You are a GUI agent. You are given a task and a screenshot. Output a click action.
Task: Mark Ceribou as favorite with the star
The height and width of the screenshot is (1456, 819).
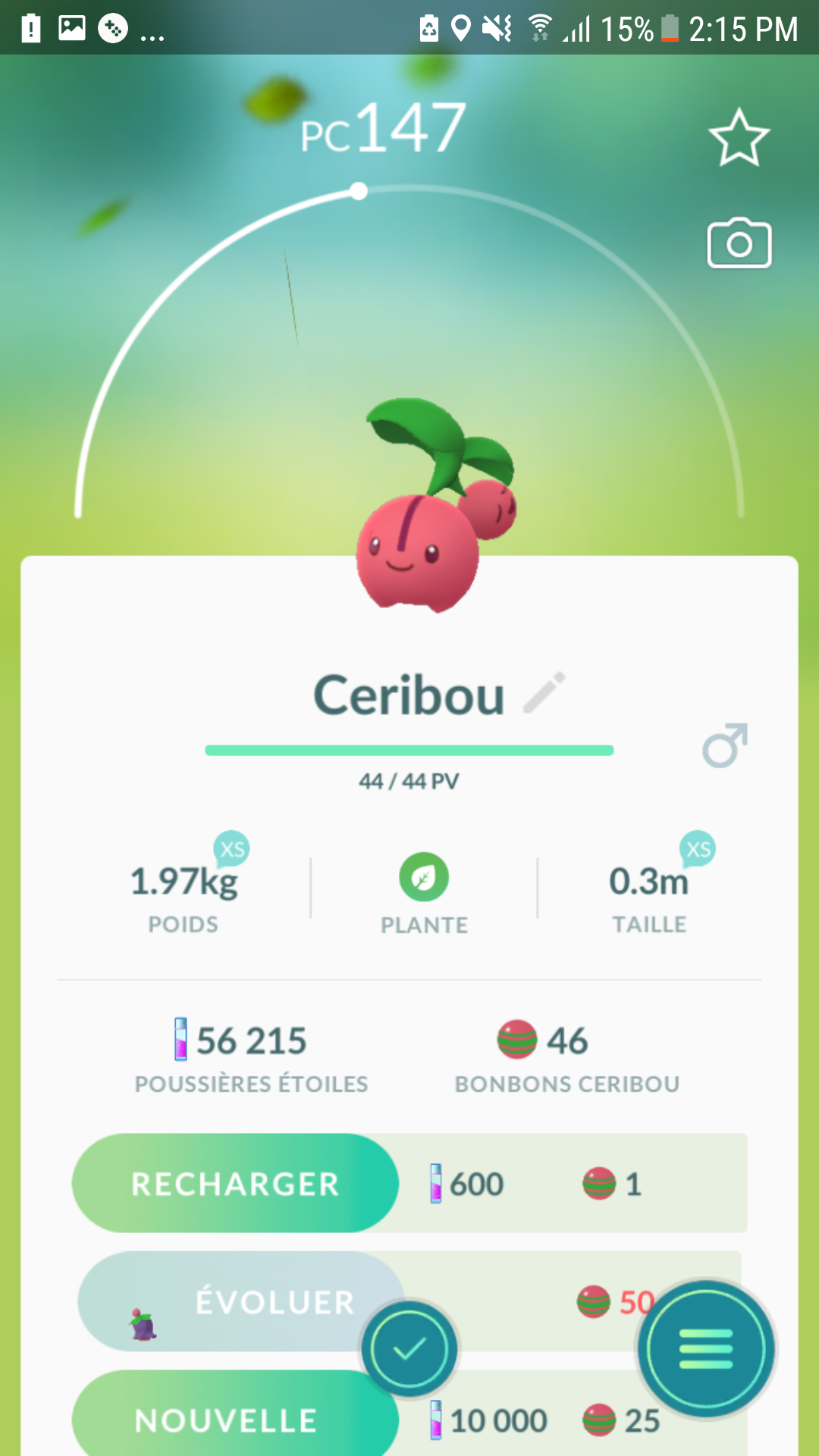(x=739, y=138)
